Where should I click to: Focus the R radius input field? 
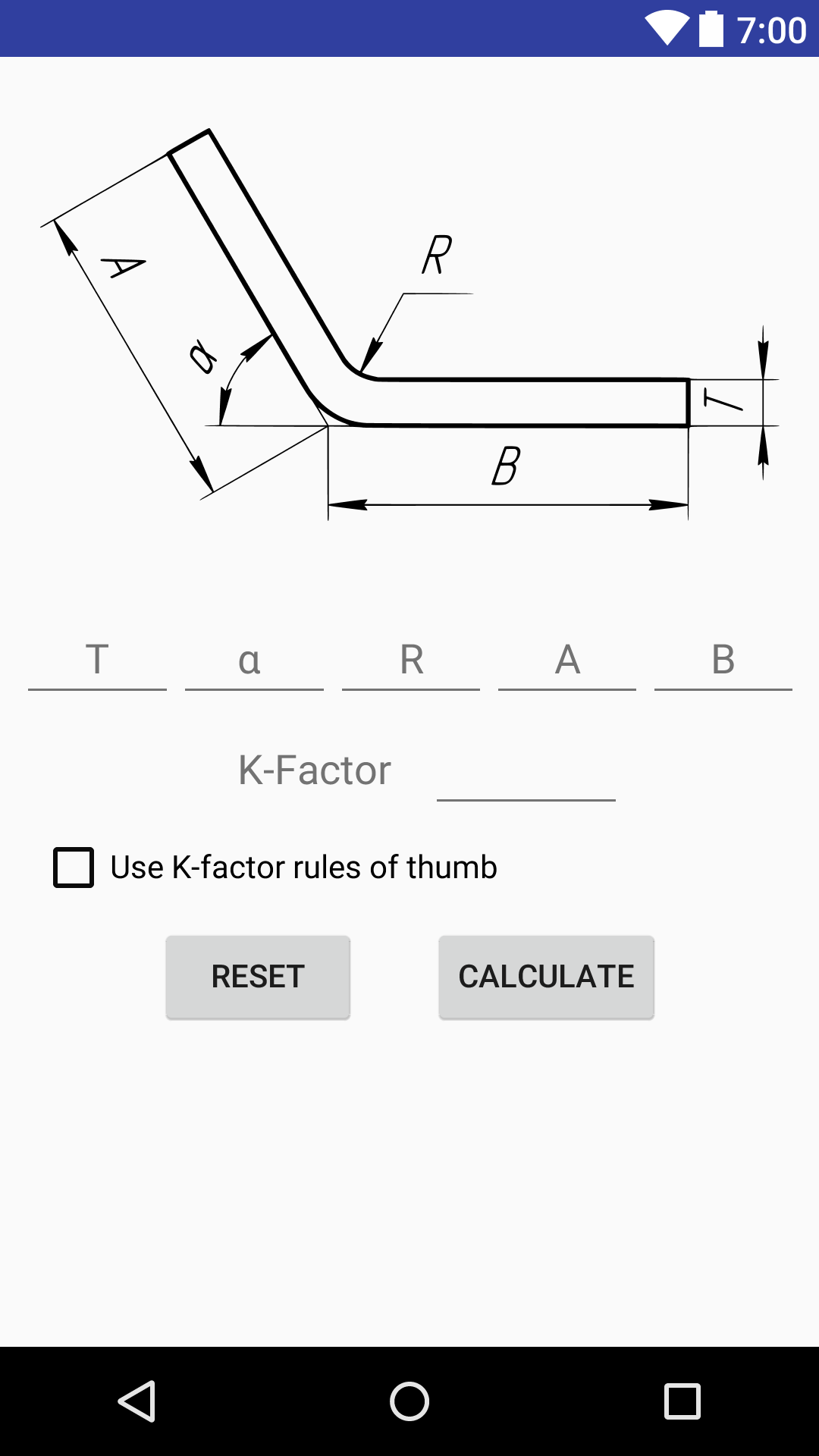point(411,660)
